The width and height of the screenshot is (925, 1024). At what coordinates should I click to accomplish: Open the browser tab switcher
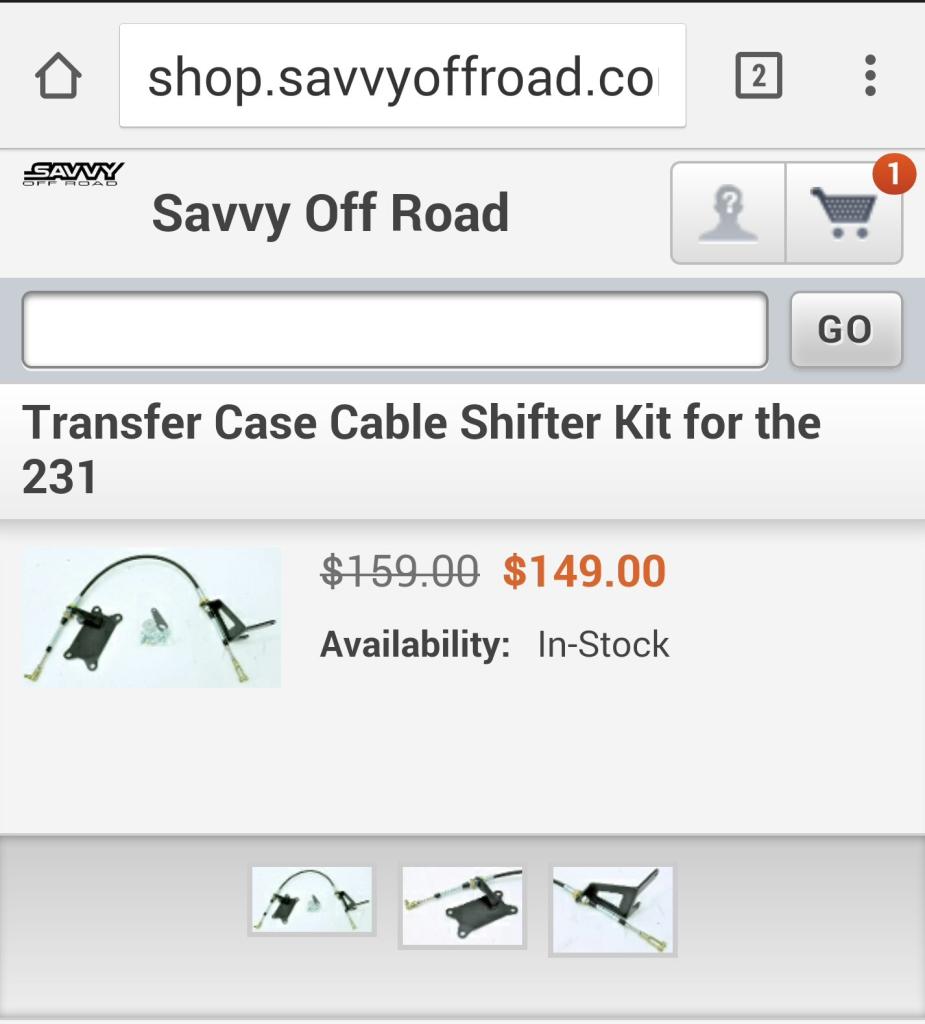758,76
